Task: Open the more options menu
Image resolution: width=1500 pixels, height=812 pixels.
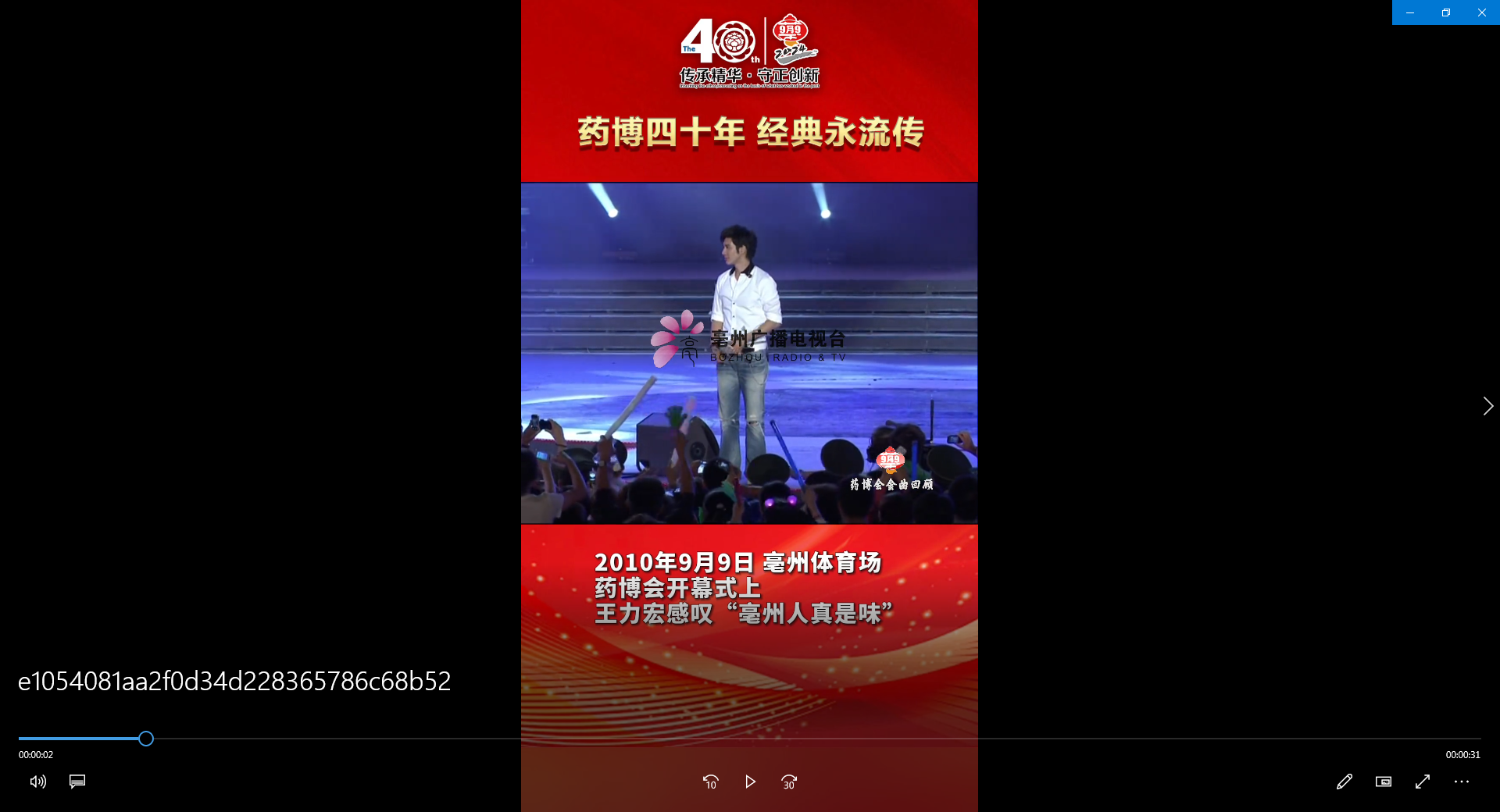Action: [x=1462, y=782]
